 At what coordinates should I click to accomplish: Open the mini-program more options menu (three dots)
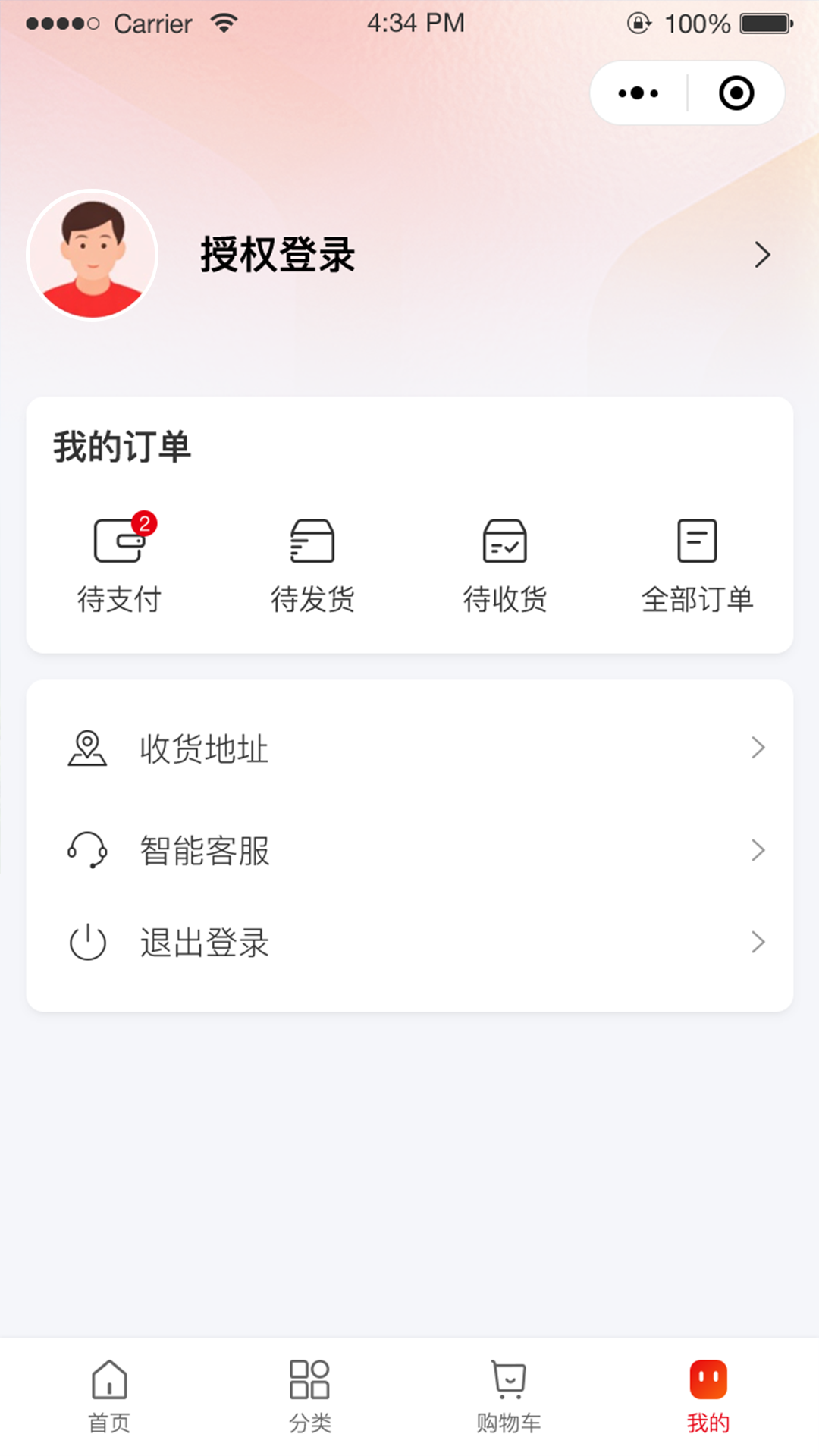tap(635, 93)
